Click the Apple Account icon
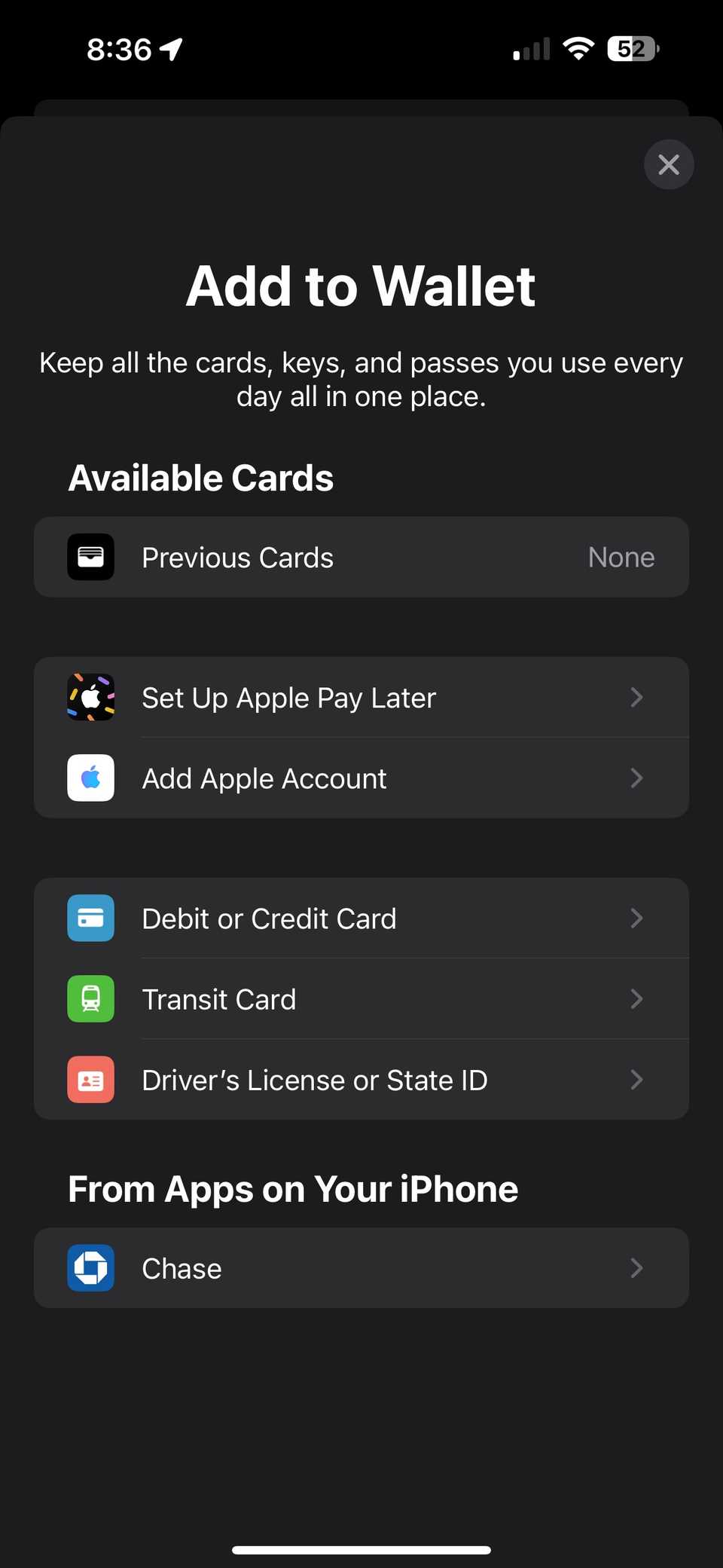The image size is (723, 1568). 90,778
